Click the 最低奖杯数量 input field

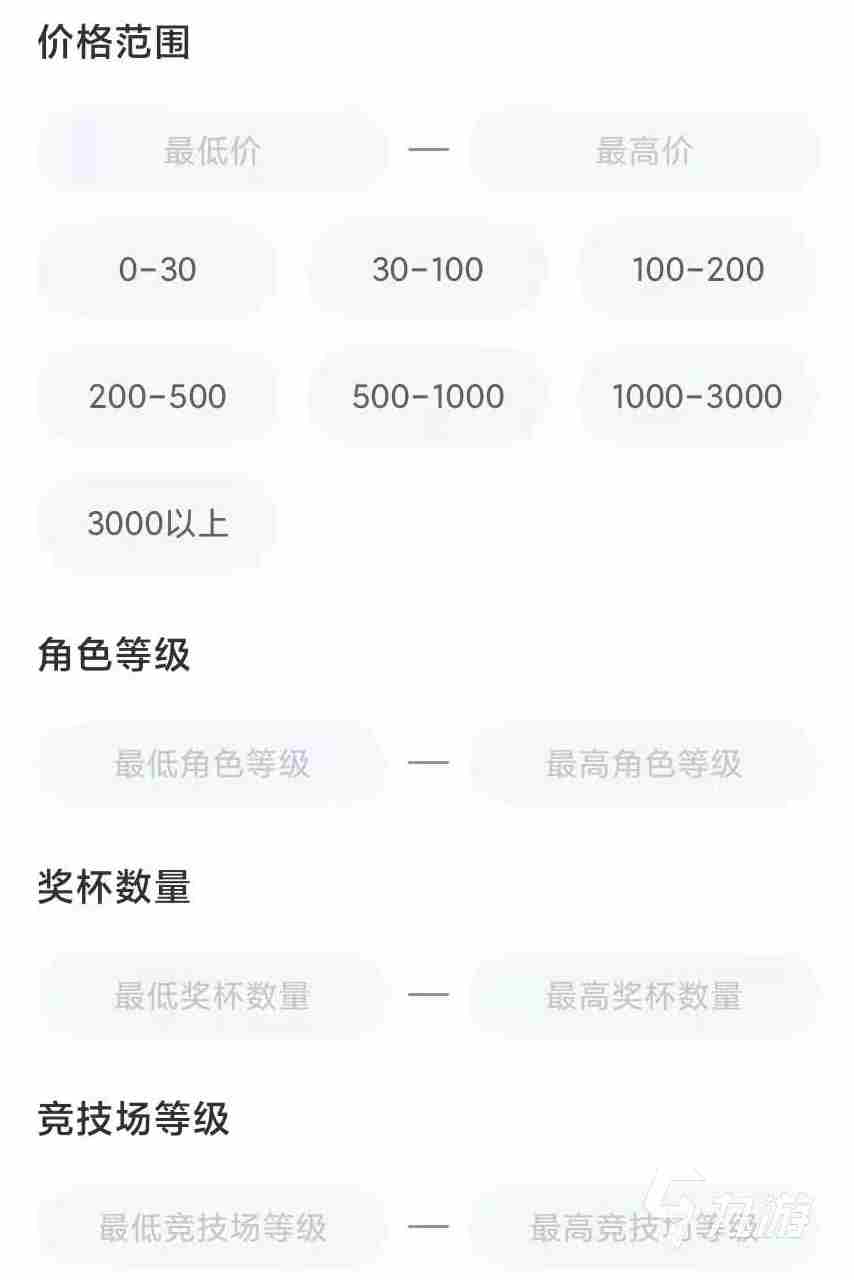[x=211, y=996]
